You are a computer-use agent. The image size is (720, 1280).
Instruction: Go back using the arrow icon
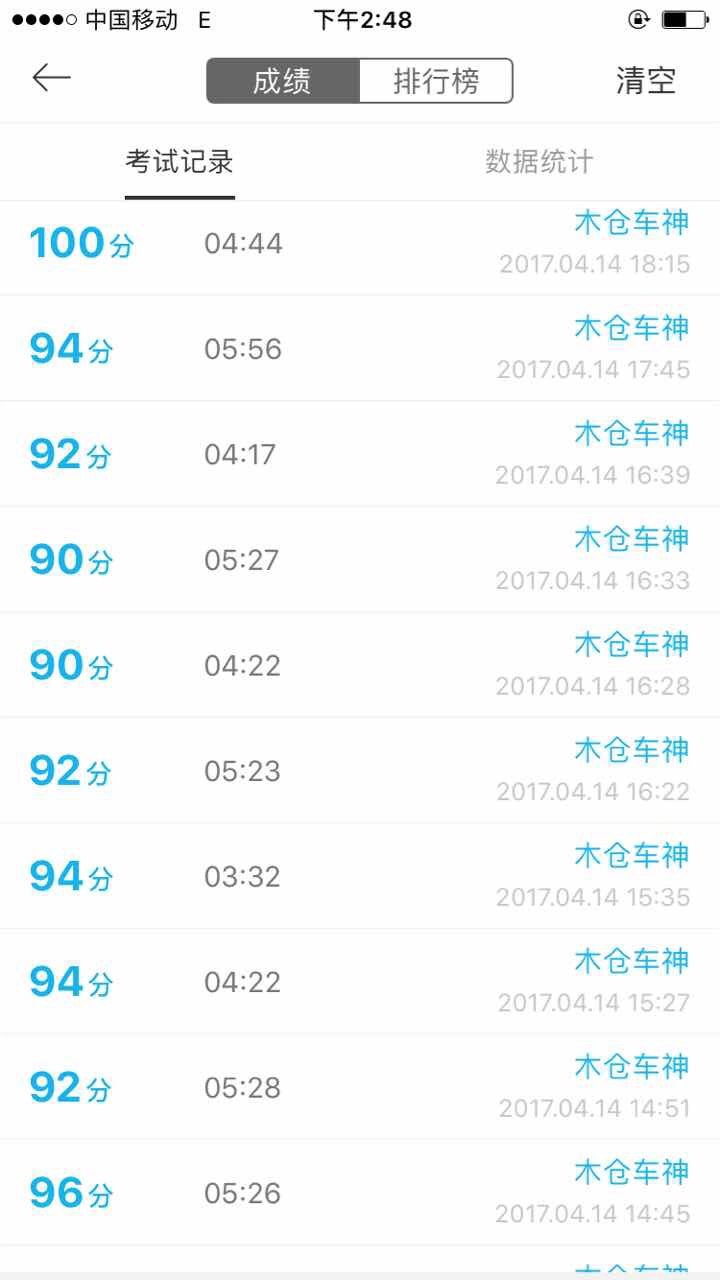(x=51, y=78)
